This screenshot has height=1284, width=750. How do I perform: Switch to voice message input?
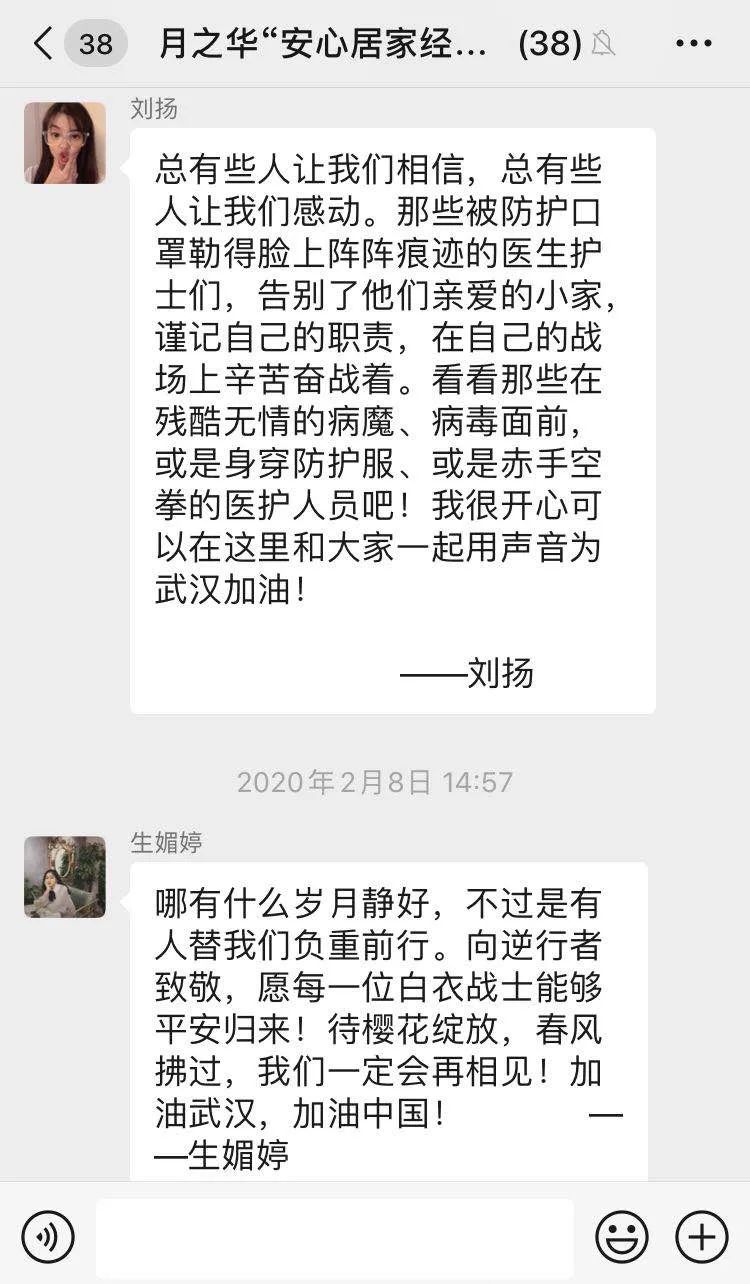48,1236
